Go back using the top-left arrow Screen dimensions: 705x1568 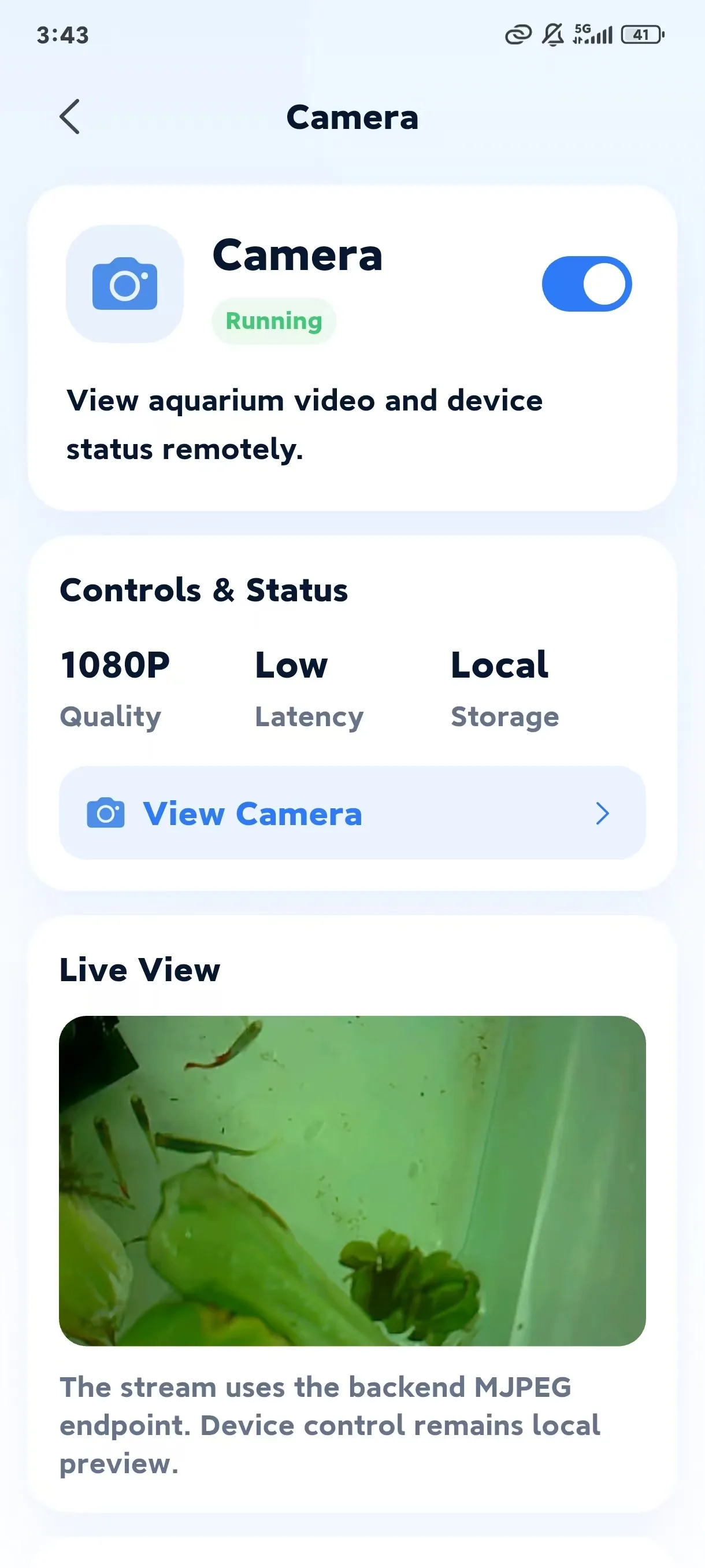69,116
